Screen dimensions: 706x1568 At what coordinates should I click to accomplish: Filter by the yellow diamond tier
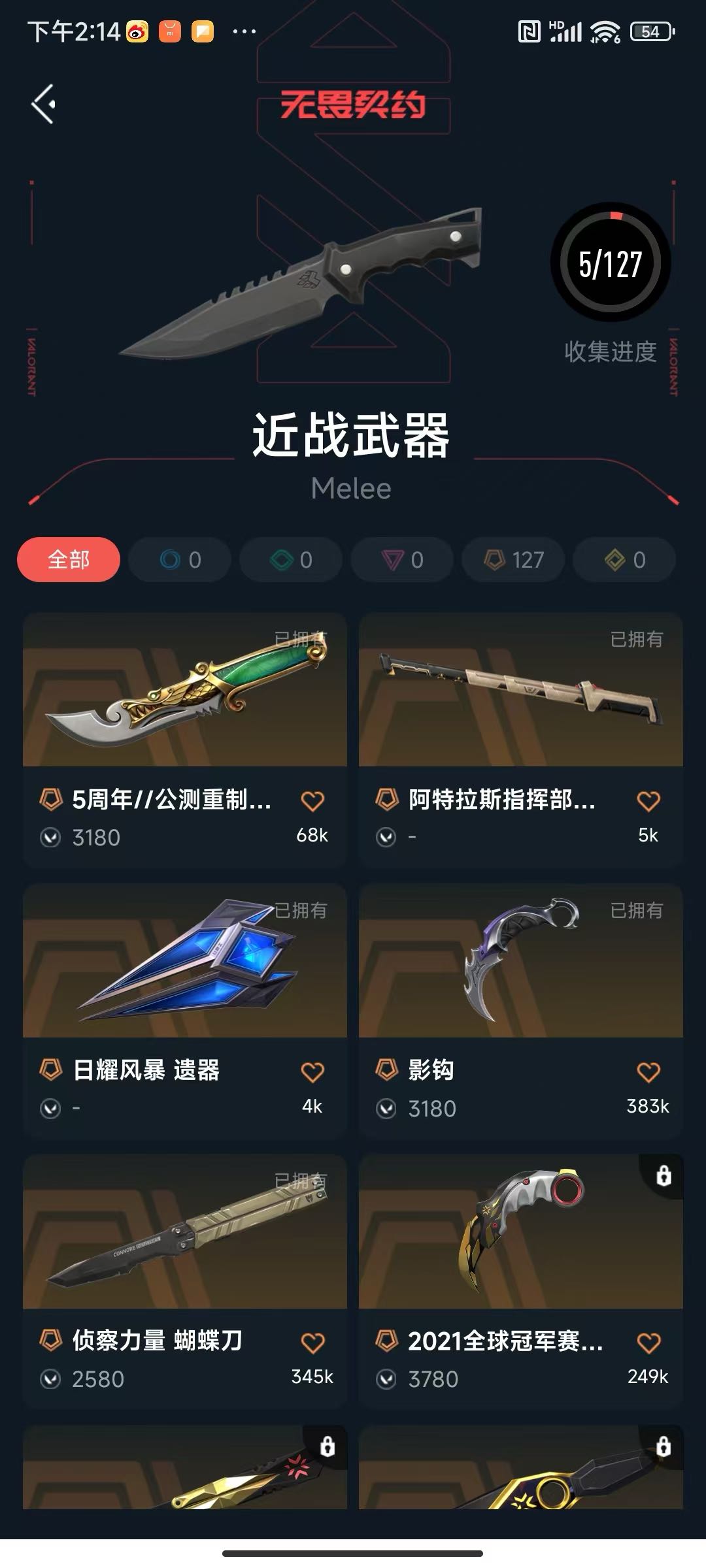[x=624, y=560]
